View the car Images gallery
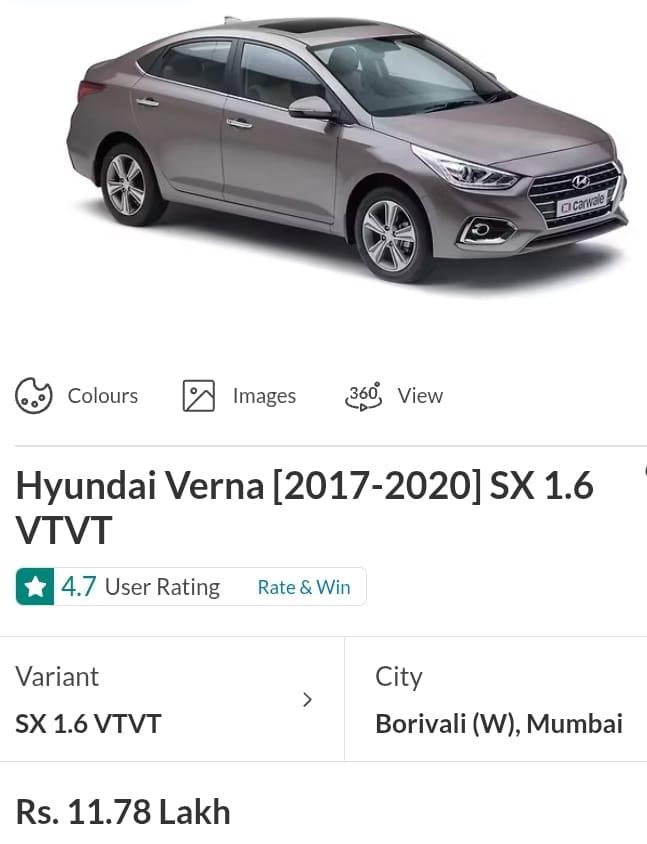Screen dimensions: 647x844 pos(240,396)
